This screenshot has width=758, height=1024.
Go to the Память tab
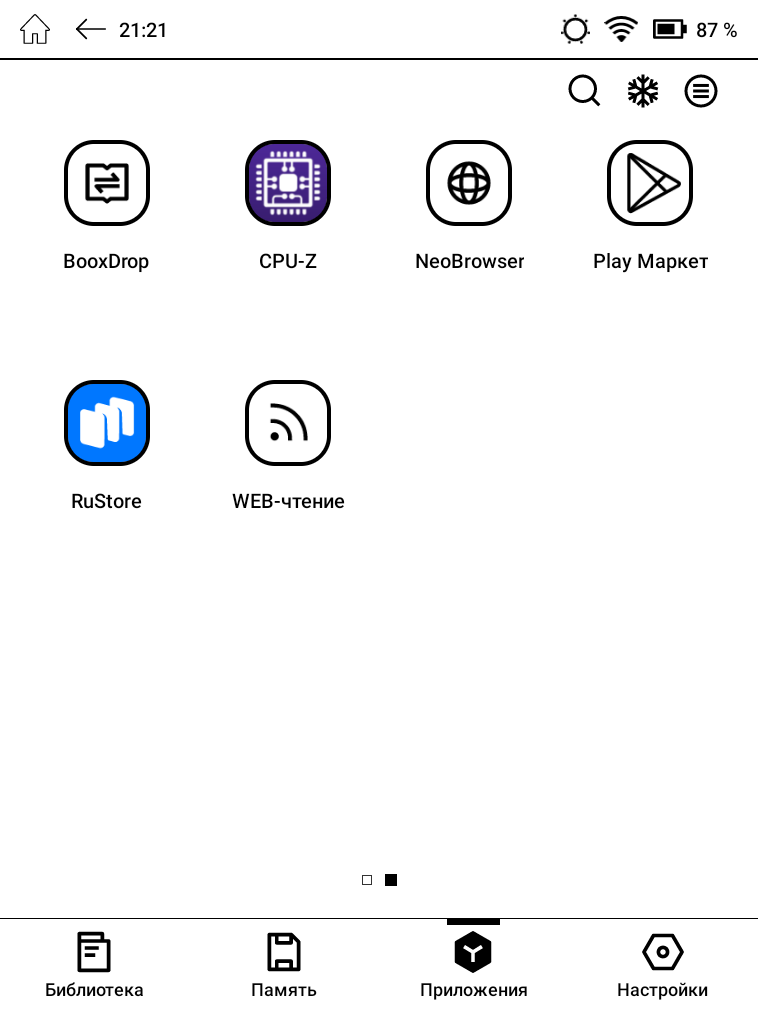(284, 965)
